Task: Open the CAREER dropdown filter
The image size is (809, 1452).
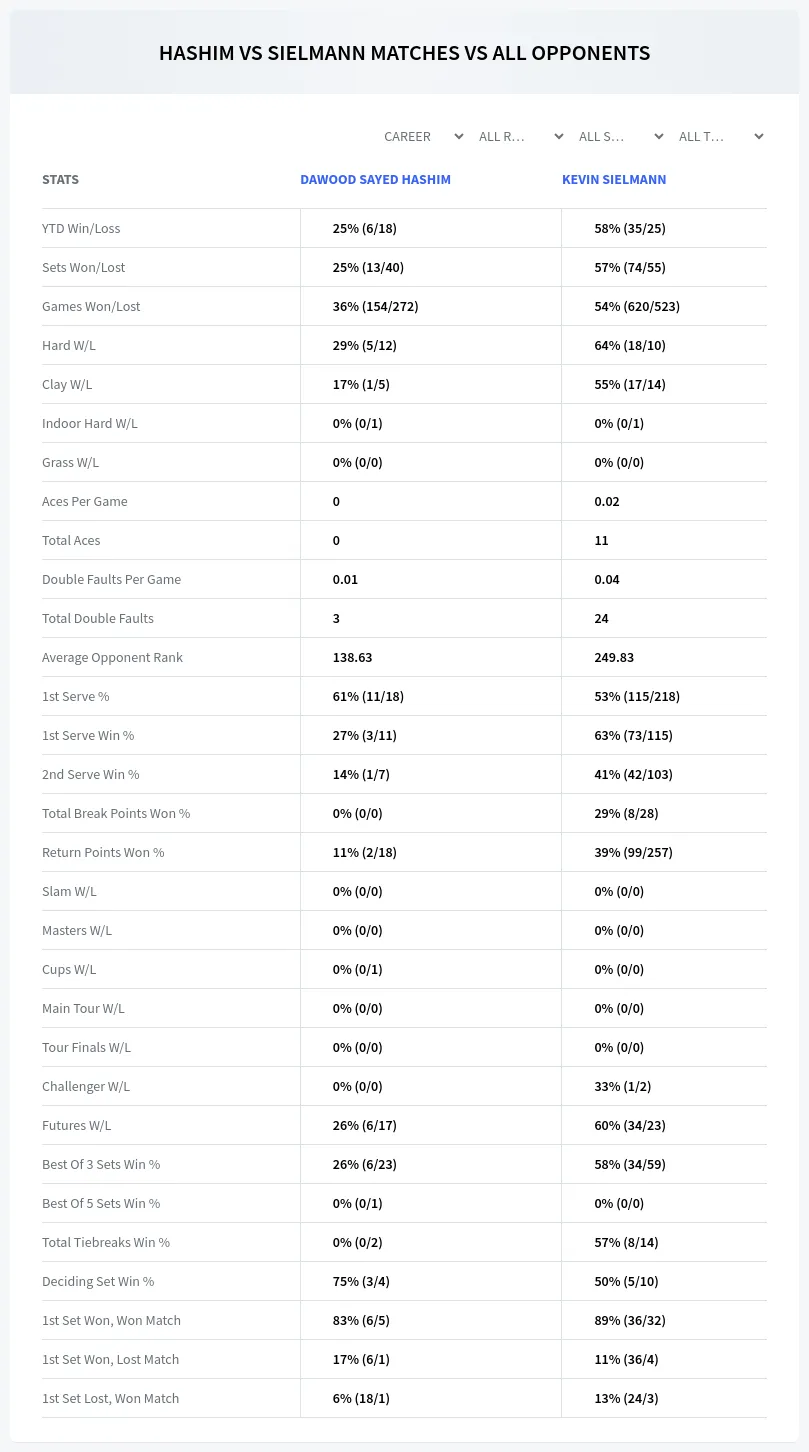Action: (422, 136)
